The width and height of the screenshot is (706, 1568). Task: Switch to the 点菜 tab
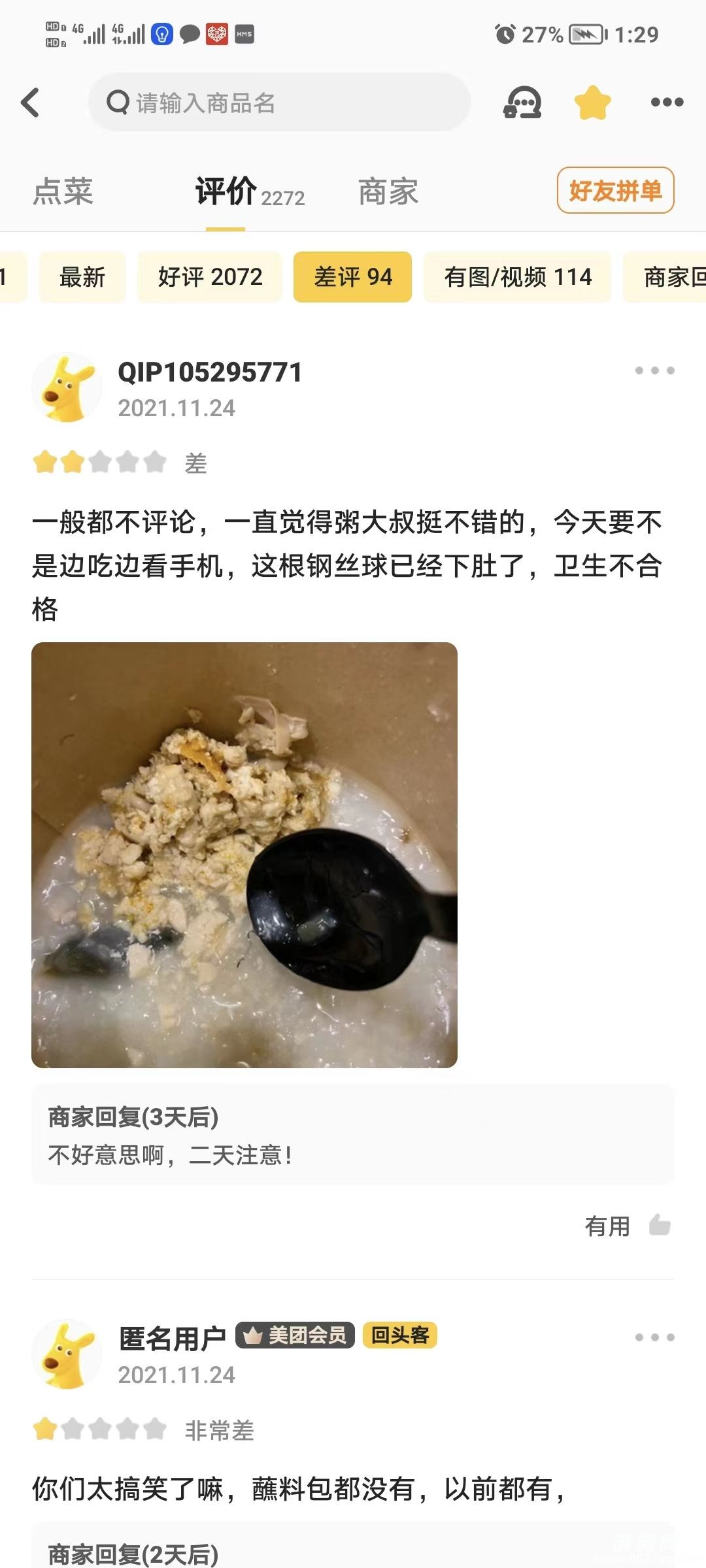pos(63,191)
